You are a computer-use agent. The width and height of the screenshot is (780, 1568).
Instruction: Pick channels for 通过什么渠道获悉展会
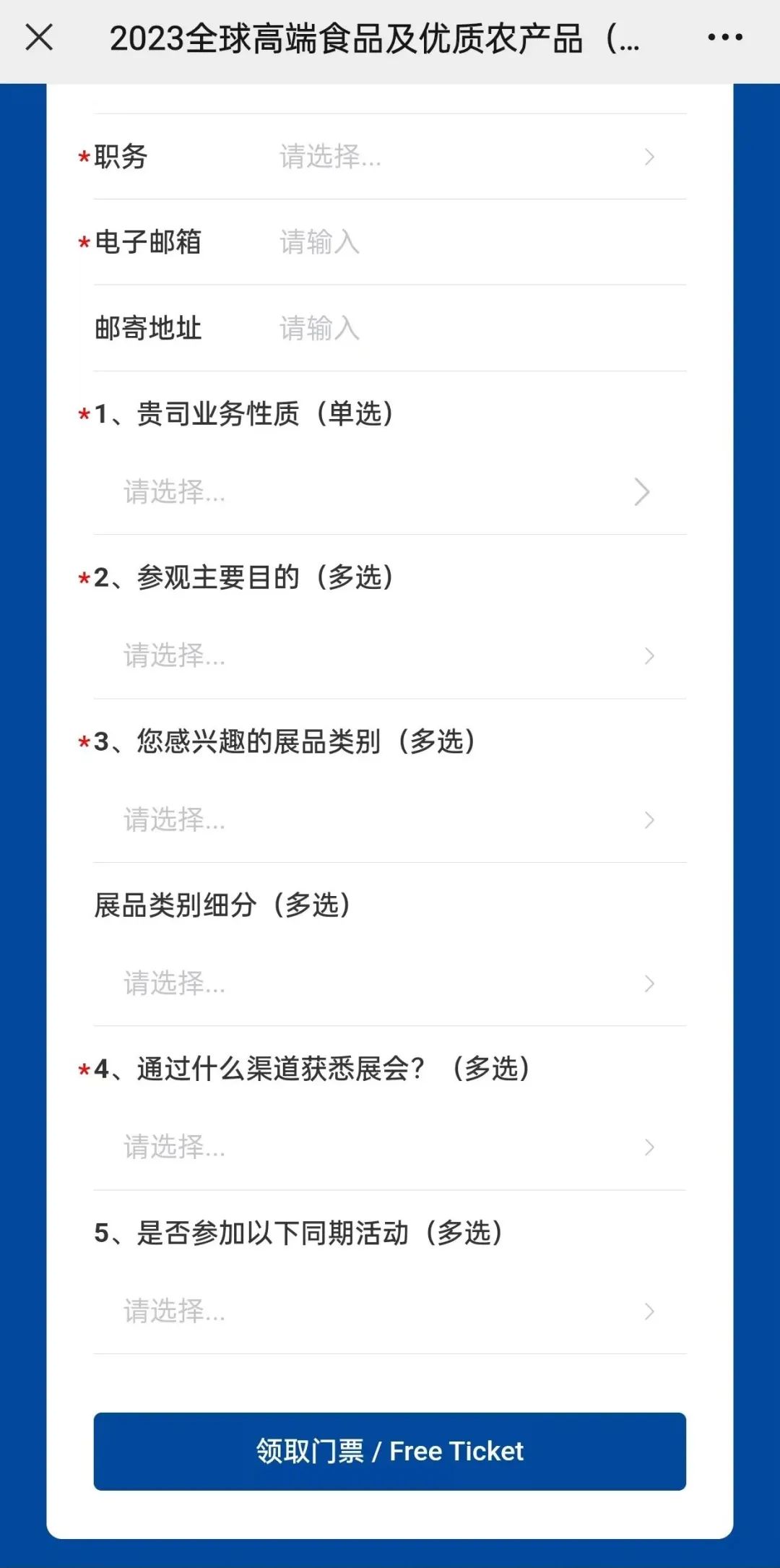point(390,1147)
